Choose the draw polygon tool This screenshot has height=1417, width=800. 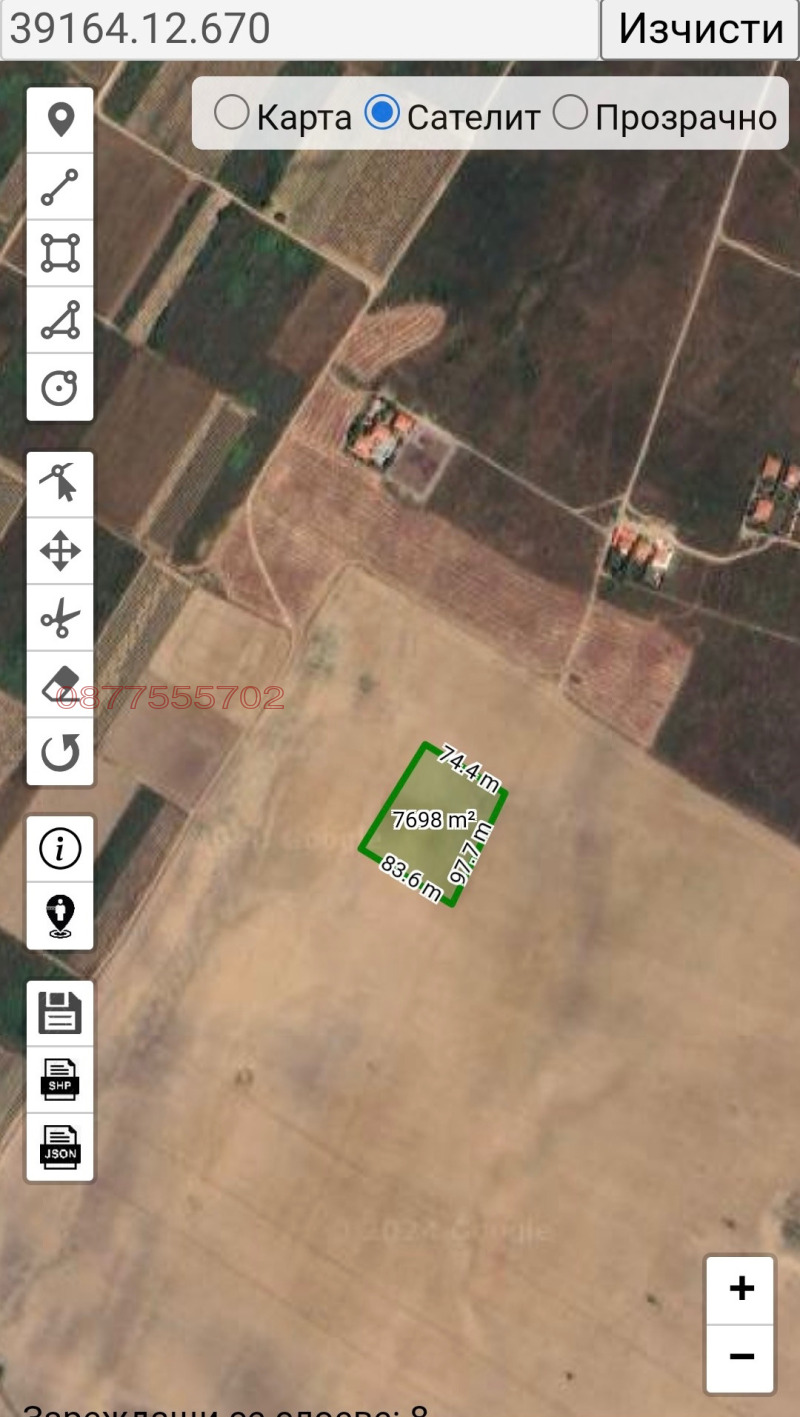(60, 320)
